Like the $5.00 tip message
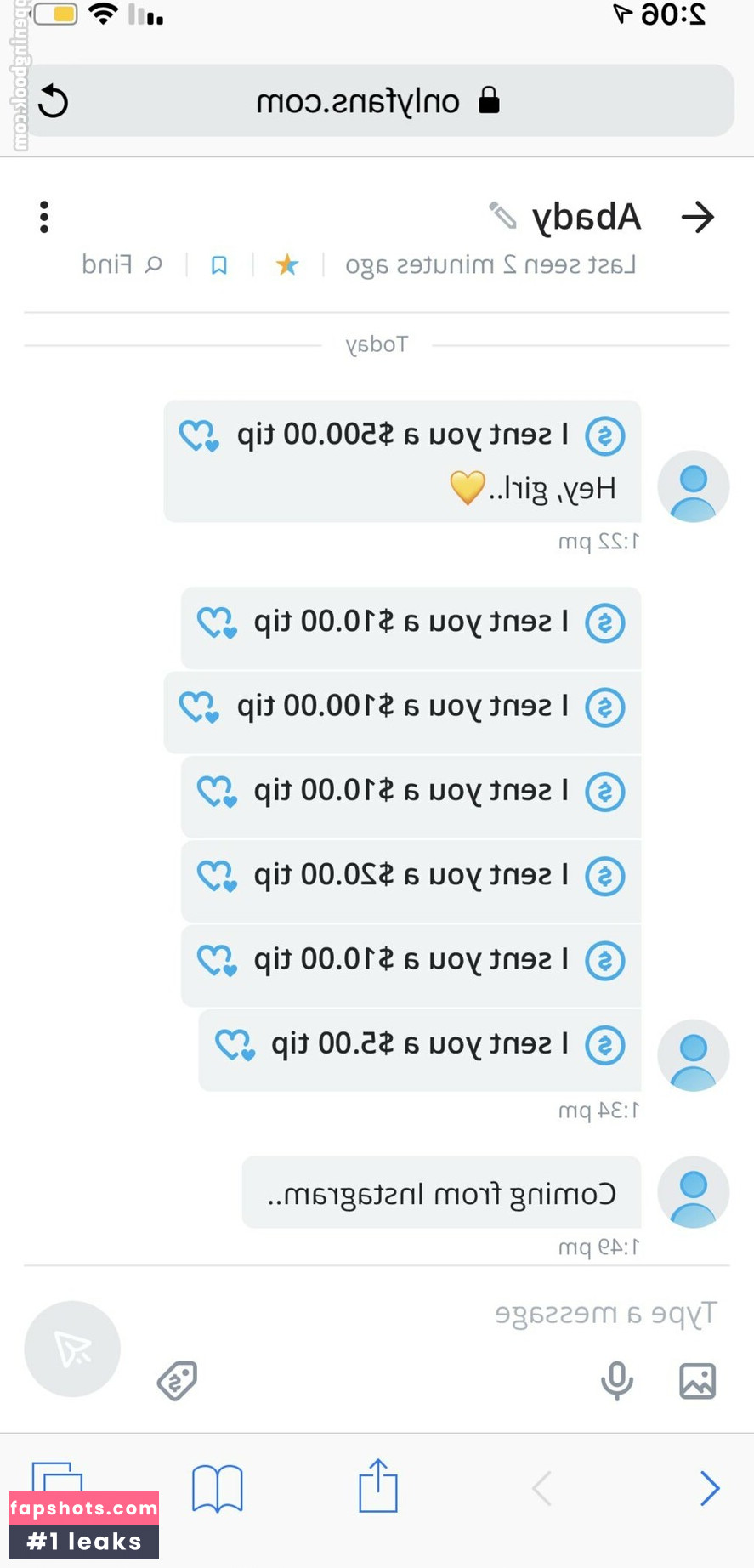The height and width of the screenshot is (1568, 754). click(234, 1044)
